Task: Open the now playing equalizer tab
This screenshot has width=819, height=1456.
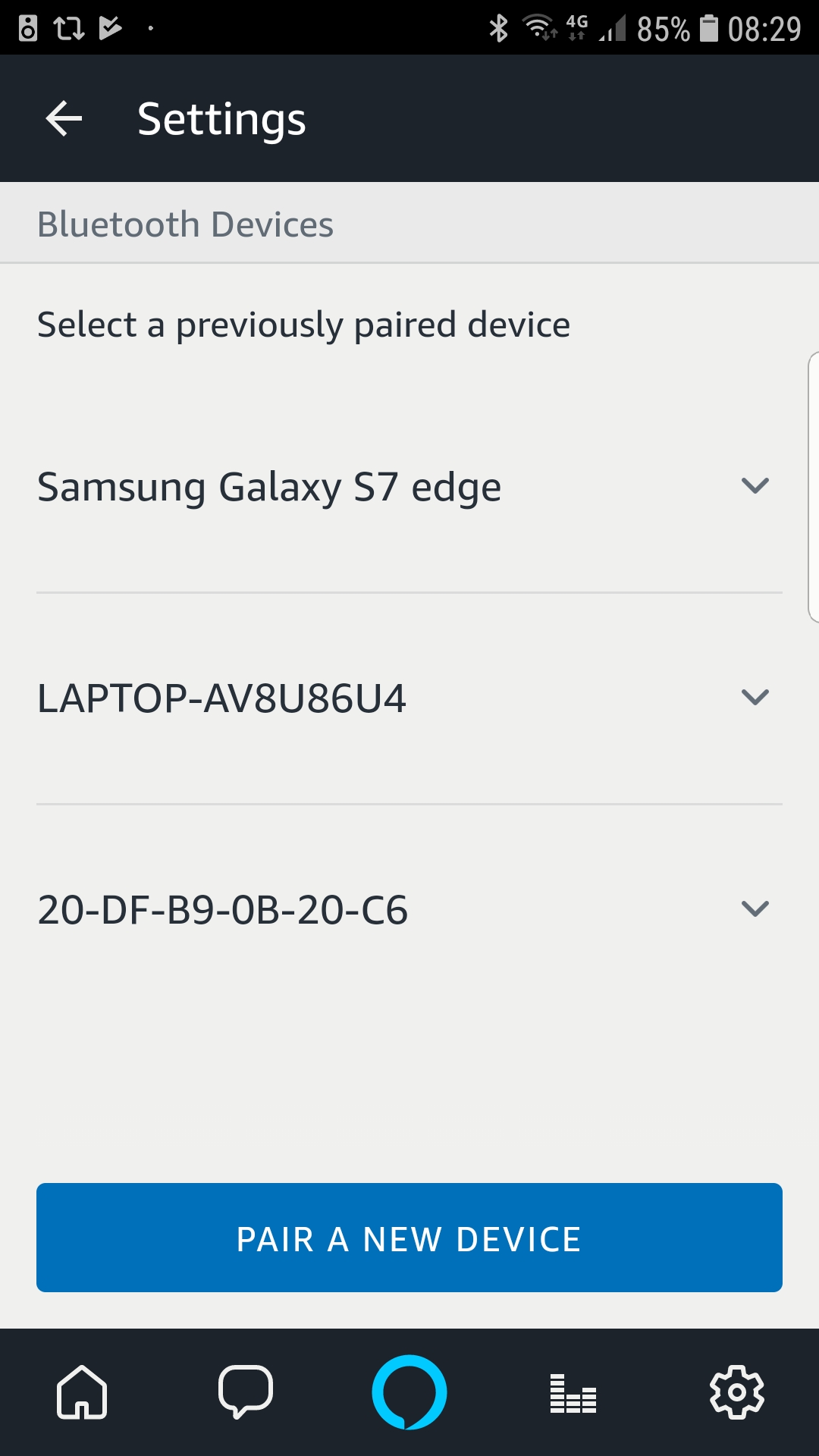Action: pos(573,1394)
